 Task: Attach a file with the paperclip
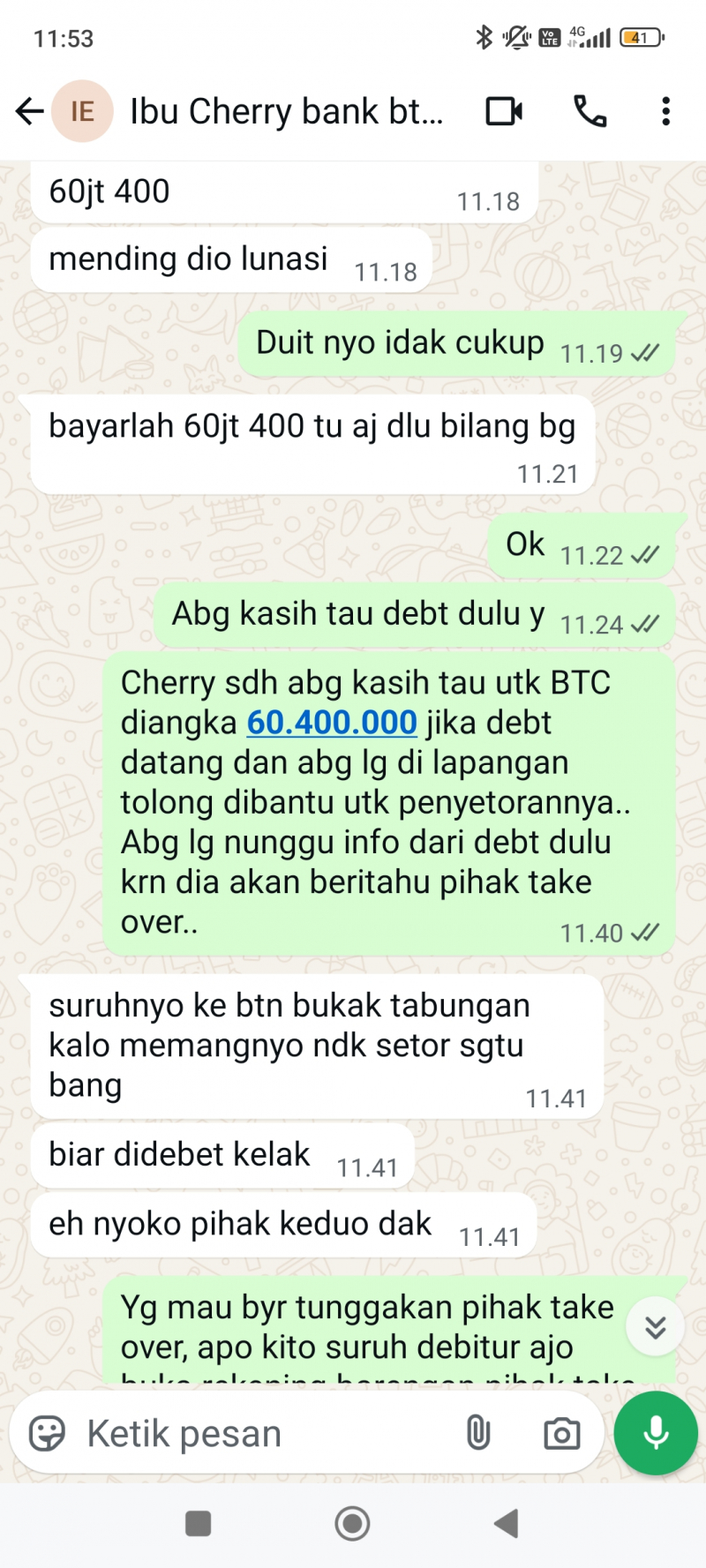tap(477, 1434)
